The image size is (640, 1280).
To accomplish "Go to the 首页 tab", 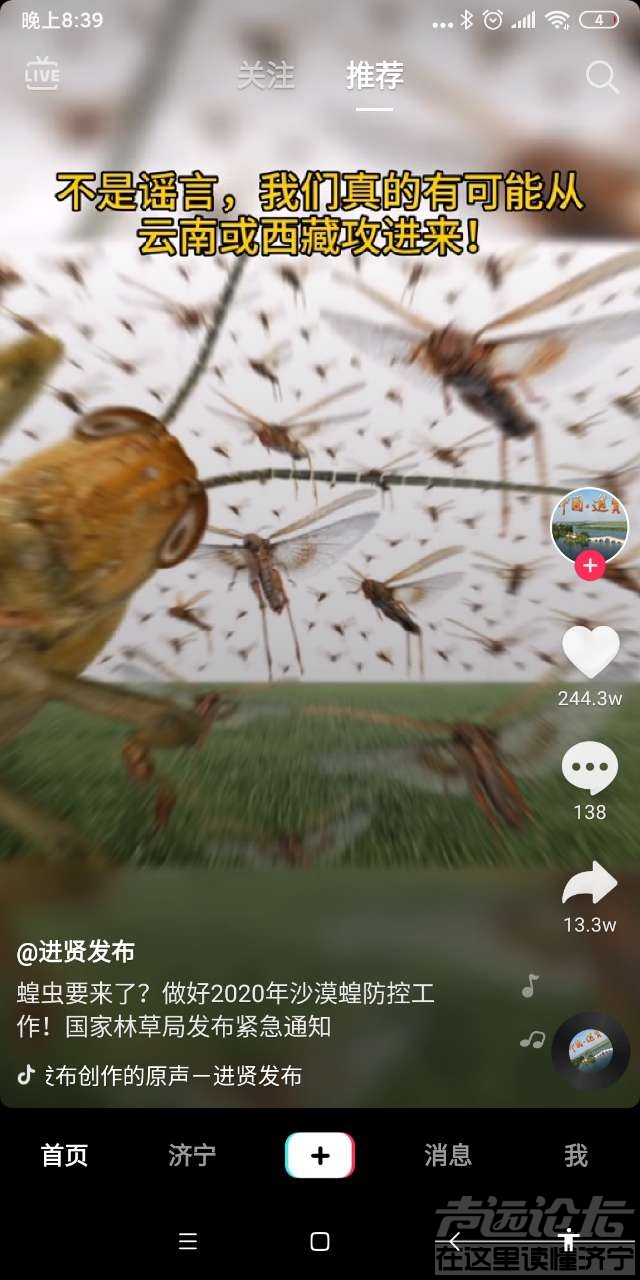I will click(65, 1156).
